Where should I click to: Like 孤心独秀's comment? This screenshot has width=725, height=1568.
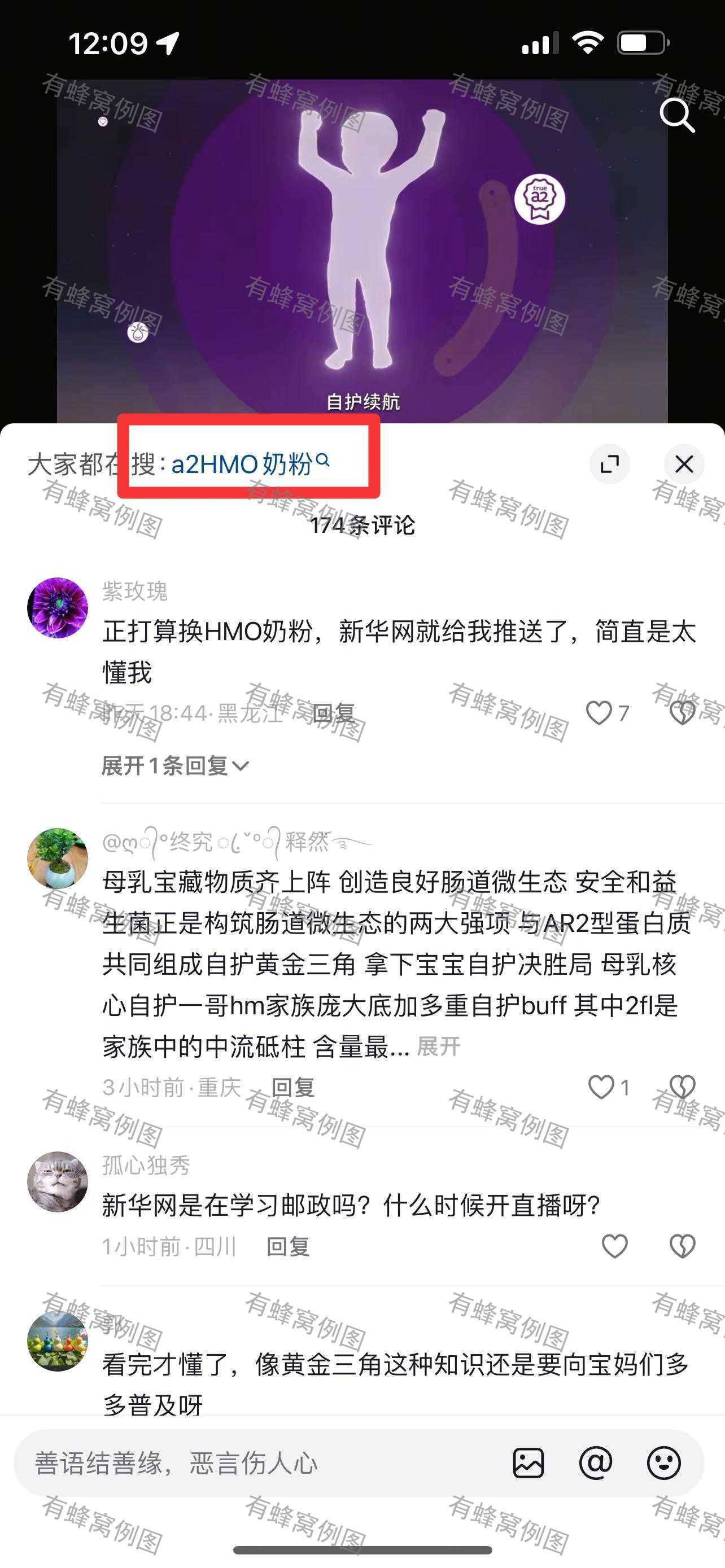point(614,1246)
